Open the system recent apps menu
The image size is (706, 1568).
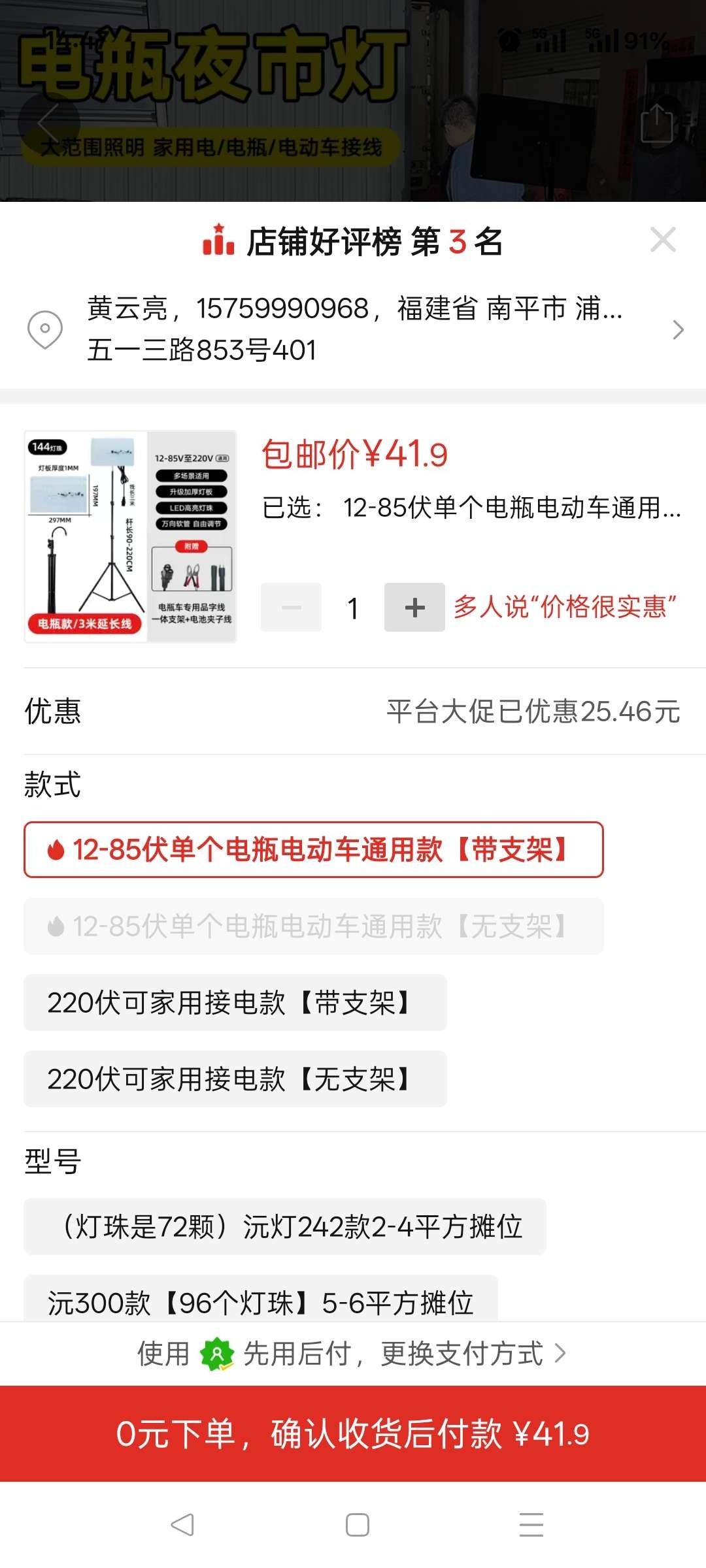(x=531, y=1525)
